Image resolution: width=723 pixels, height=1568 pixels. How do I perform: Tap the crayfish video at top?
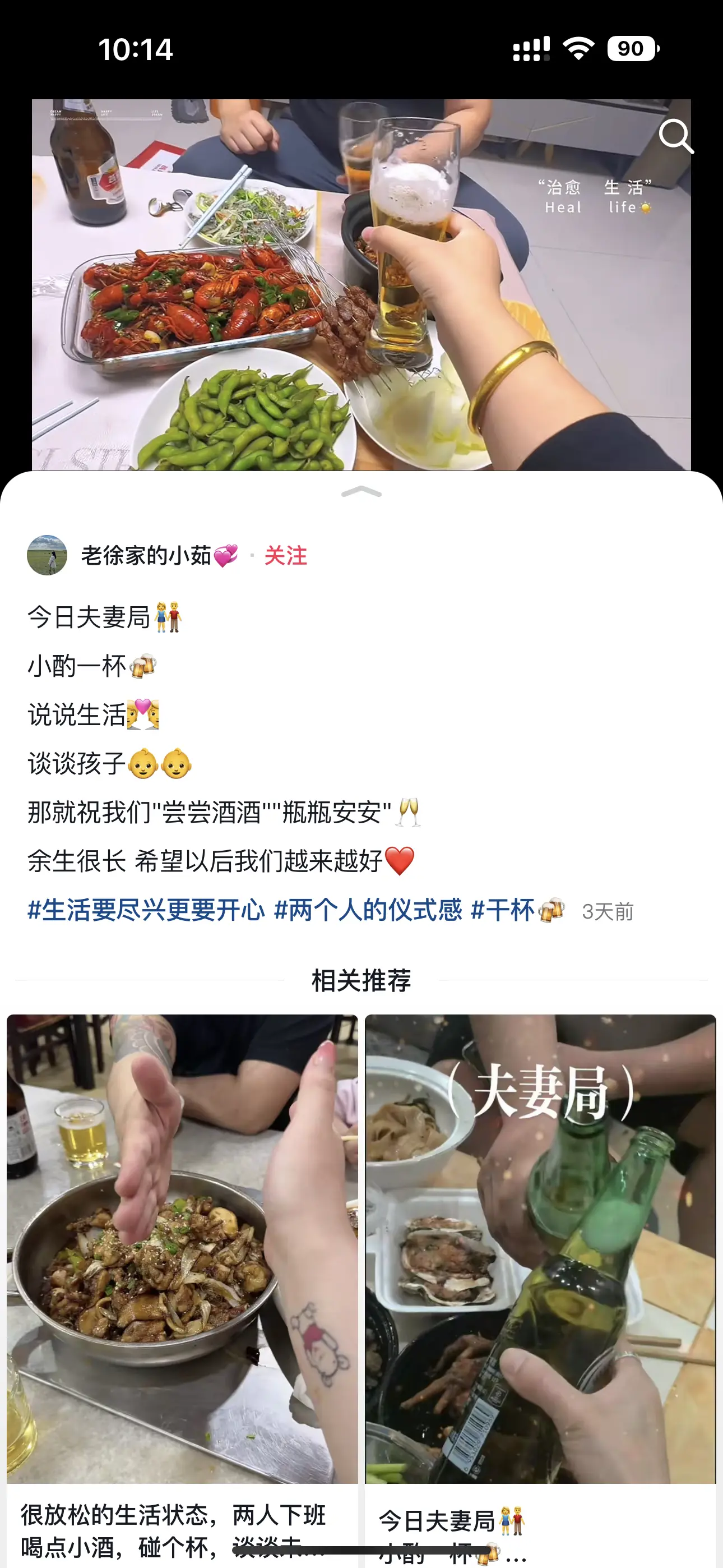(x=361, y=285)
